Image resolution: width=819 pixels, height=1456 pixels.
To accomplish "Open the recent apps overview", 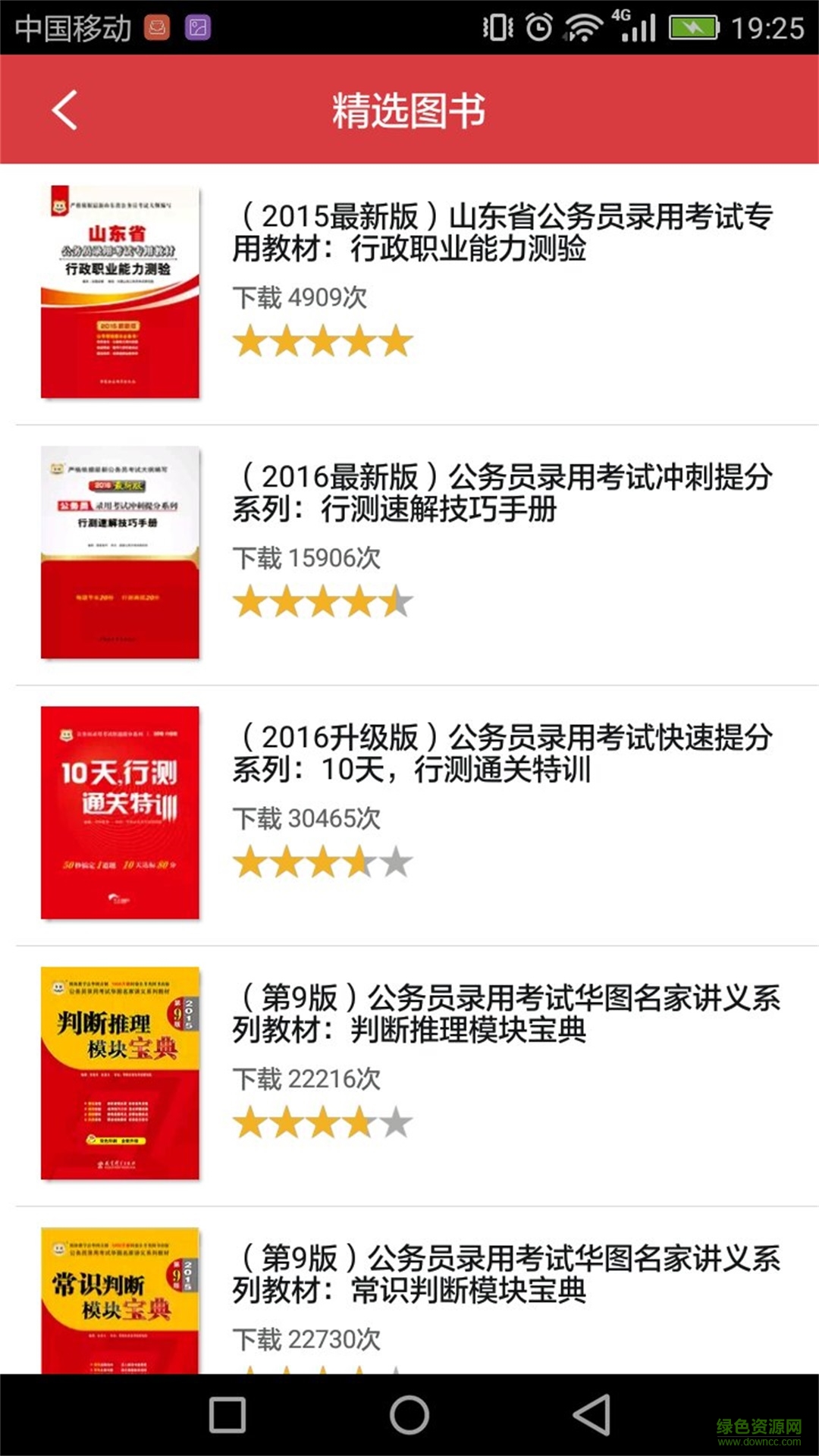I will [227, 1415].
